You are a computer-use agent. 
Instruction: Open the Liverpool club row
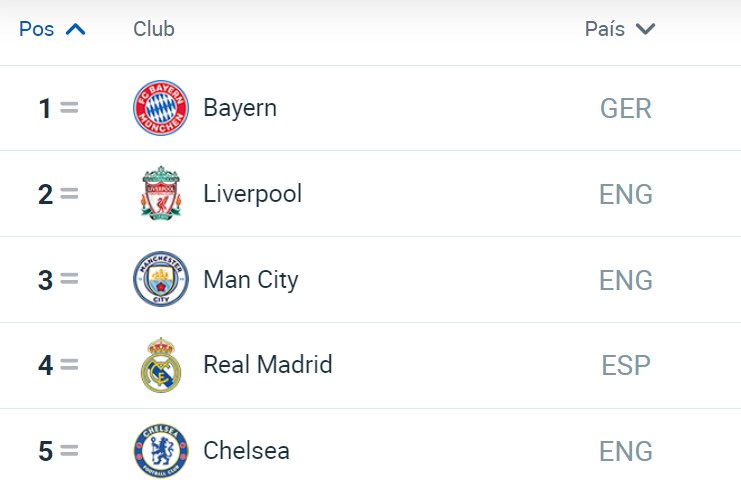coord(251,193)
